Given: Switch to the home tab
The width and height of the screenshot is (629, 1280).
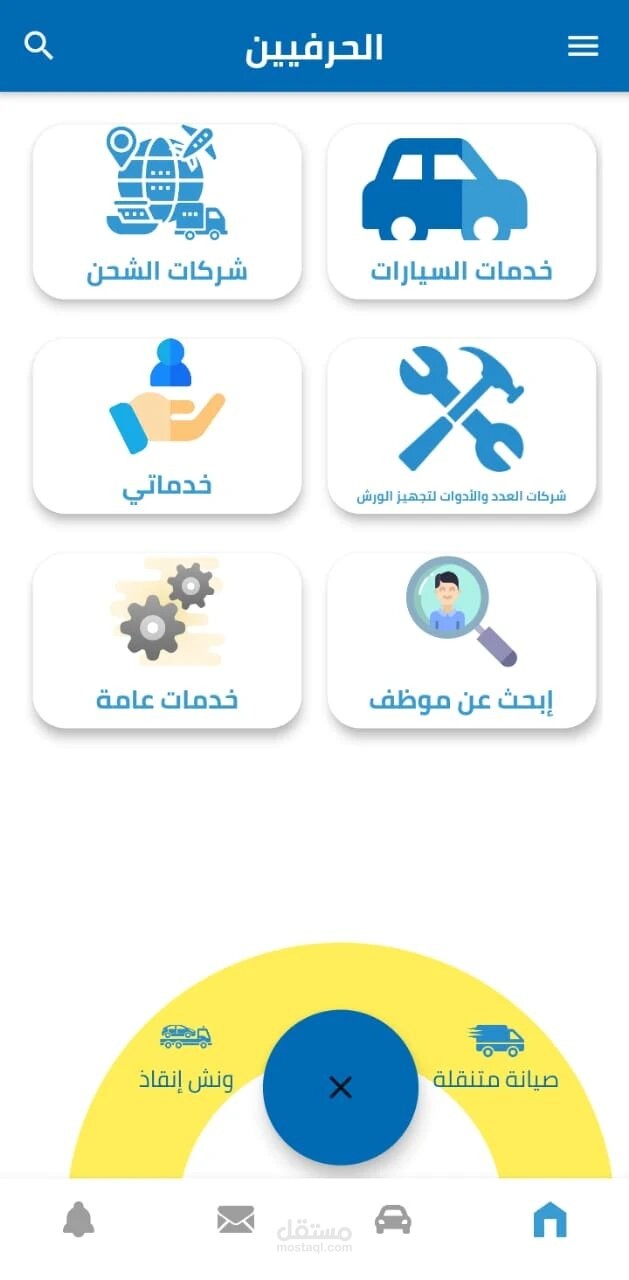Looking at the screenshot, I should point(550,1219).
